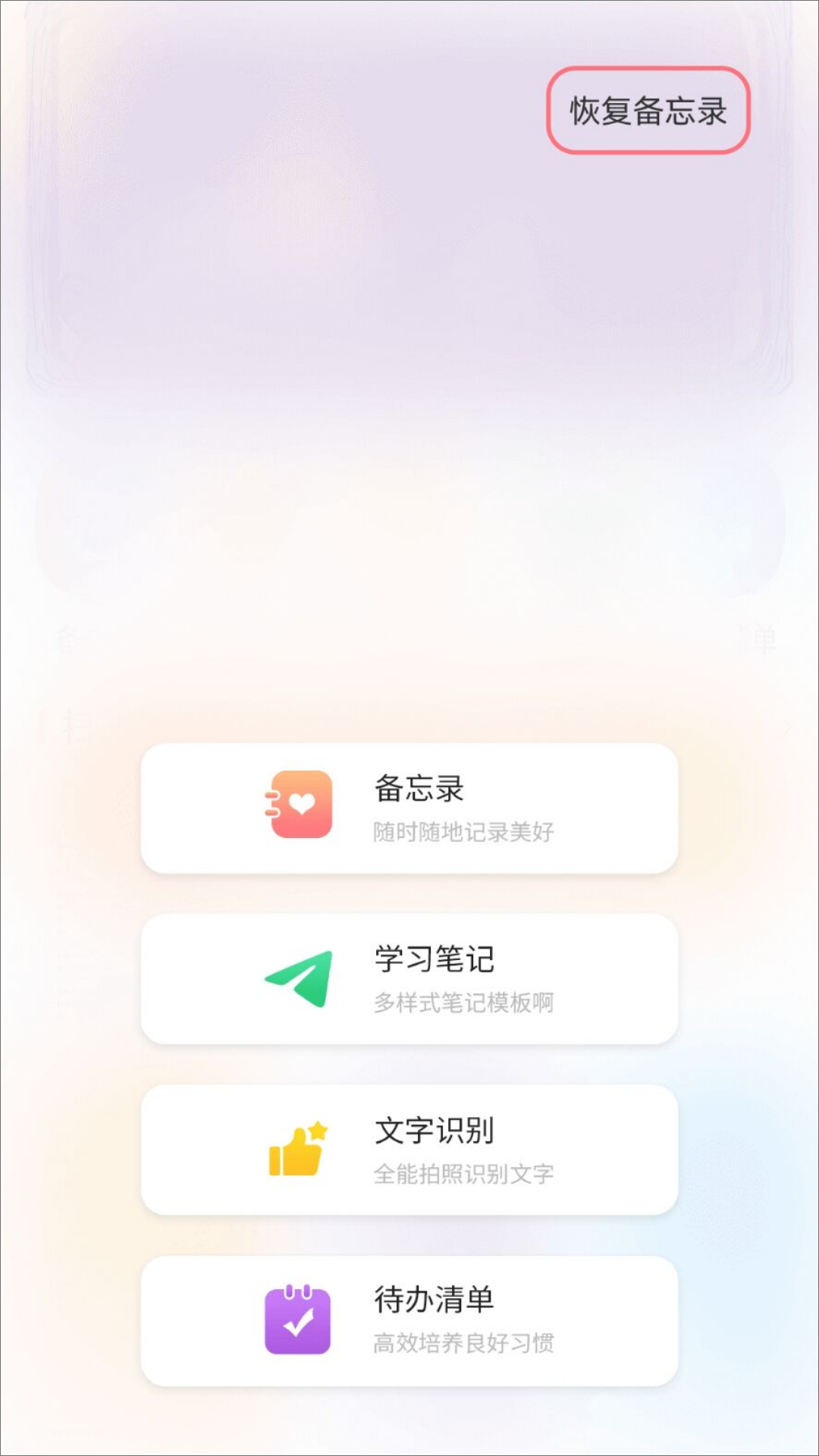819x1456 pixels.
Task: Tap the 学习笔记 heading label
Action: [x=433, y=960]
